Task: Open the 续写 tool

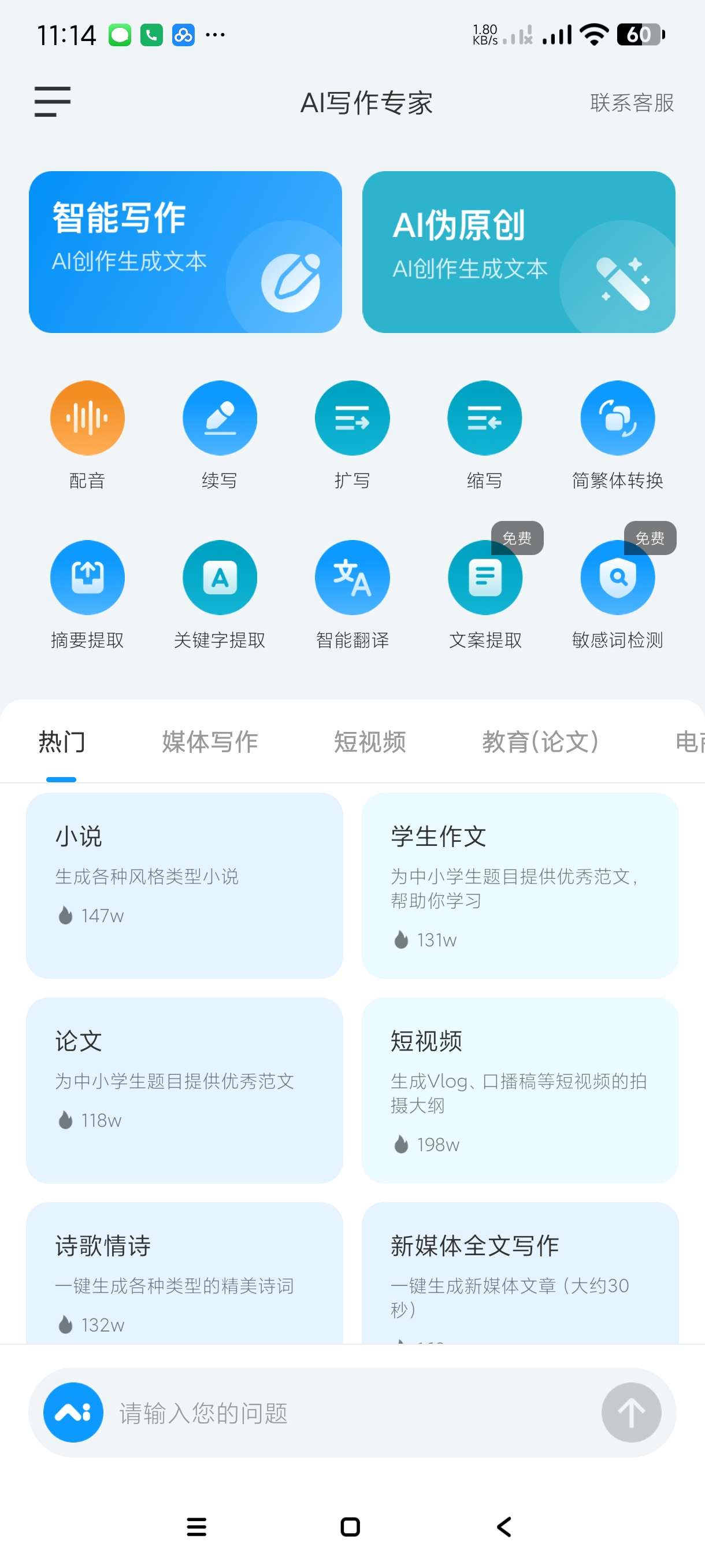Action: tap(220, 418)
